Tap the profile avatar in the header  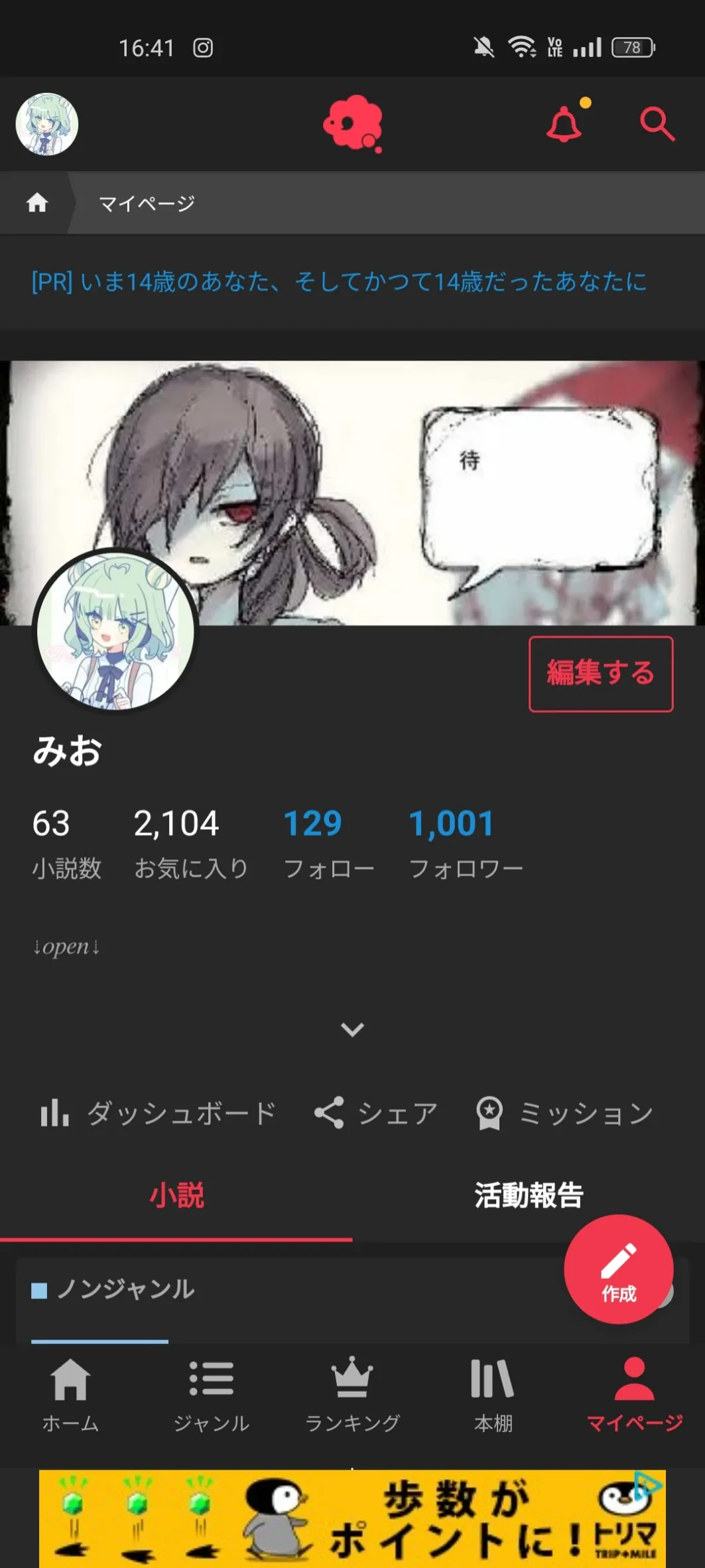46,124
